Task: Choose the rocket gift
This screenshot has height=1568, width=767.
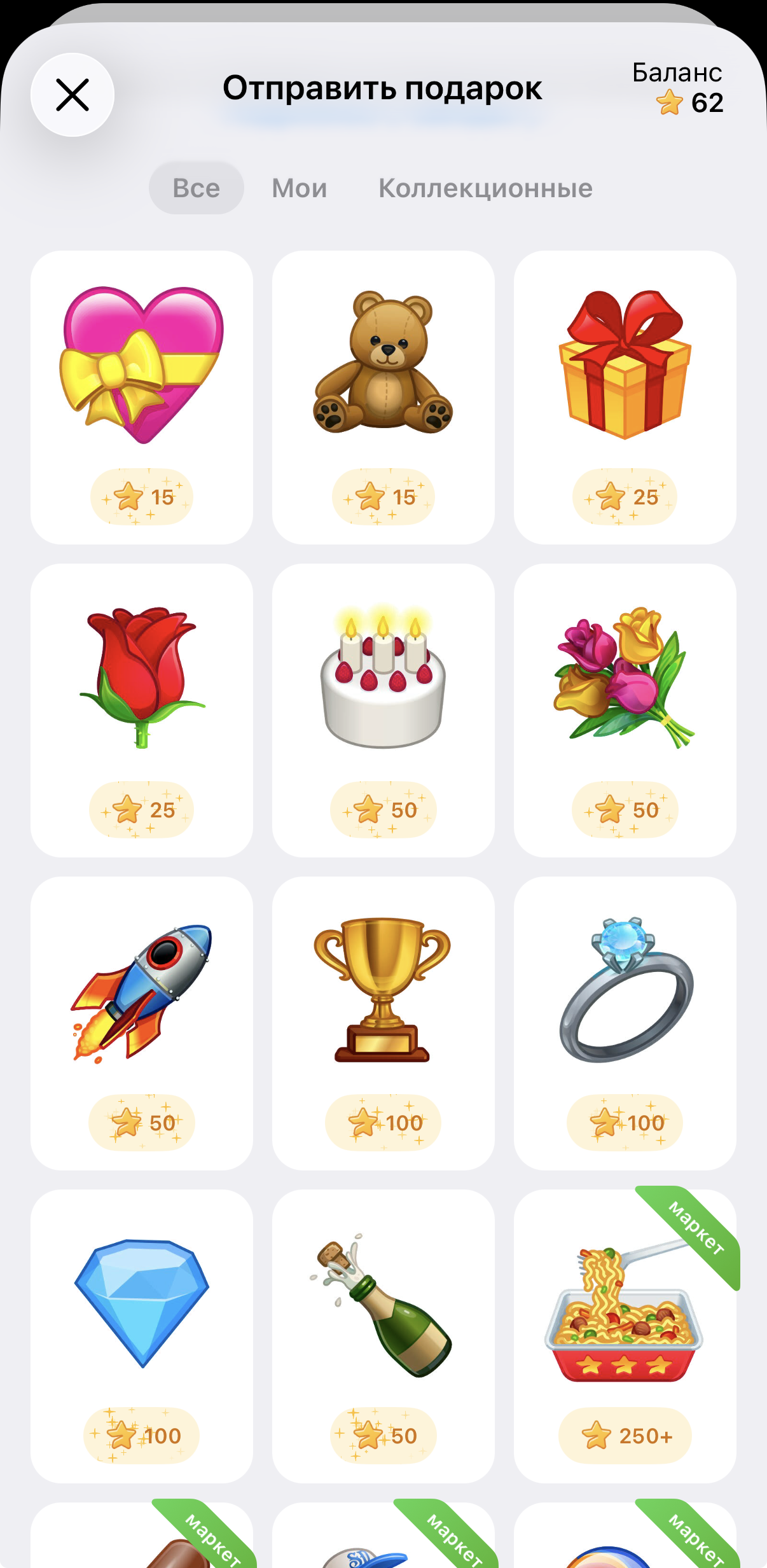Action: [142, 1023]
